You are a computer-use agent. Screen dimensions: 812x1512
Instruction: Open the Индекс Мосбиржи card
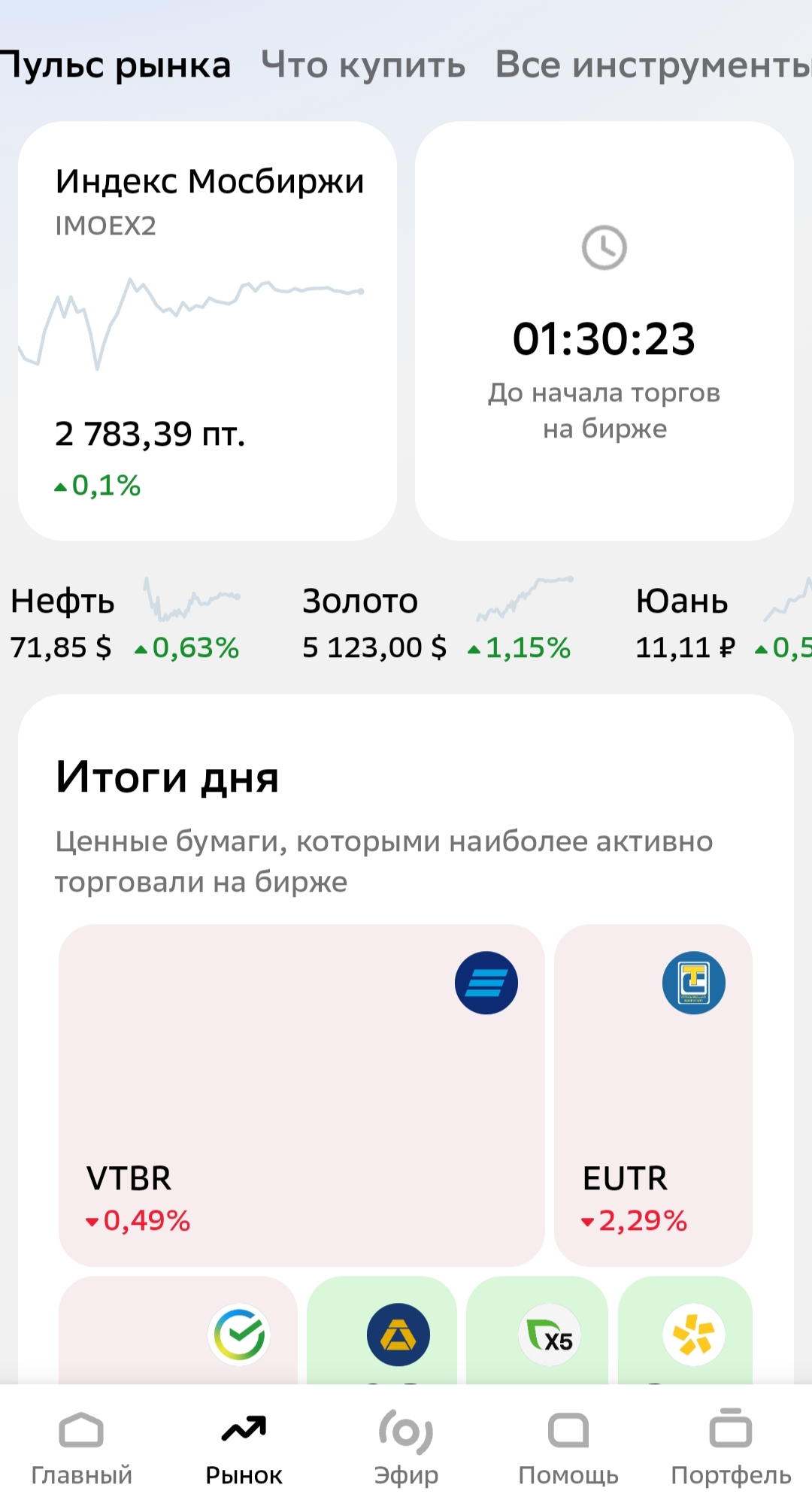(x=208, y=331)
